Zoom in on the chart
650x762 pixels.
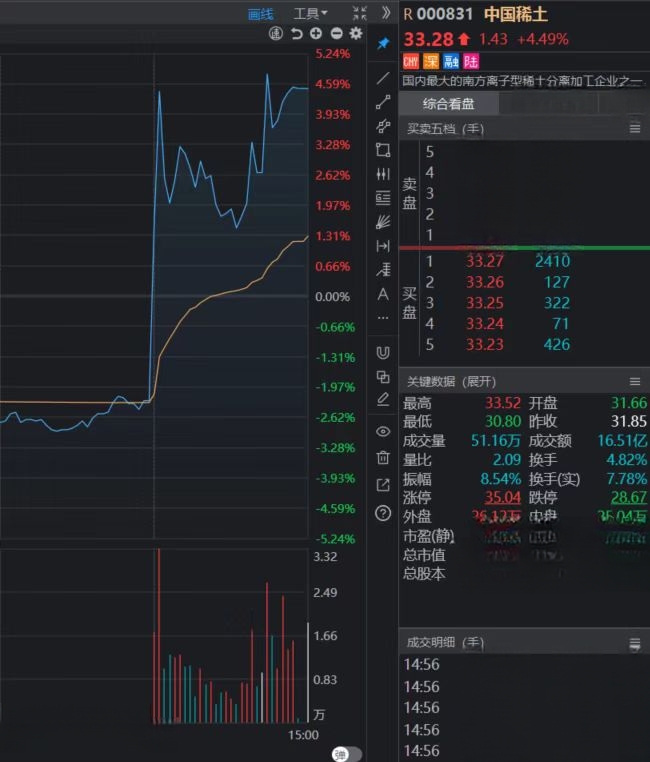tap(315, 34)
